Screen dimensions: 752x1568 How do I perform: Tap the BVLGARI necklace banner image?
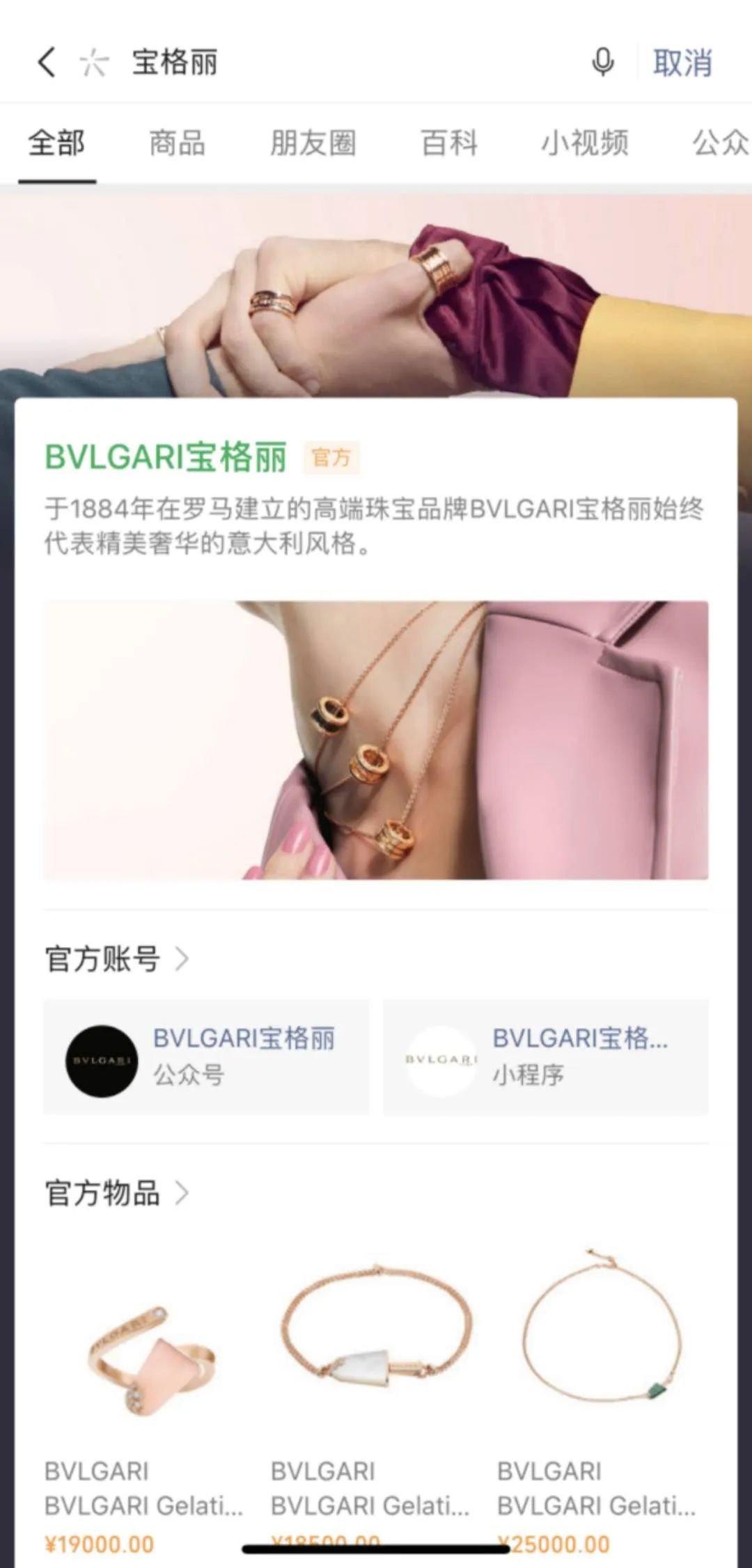tap(376, 738)
